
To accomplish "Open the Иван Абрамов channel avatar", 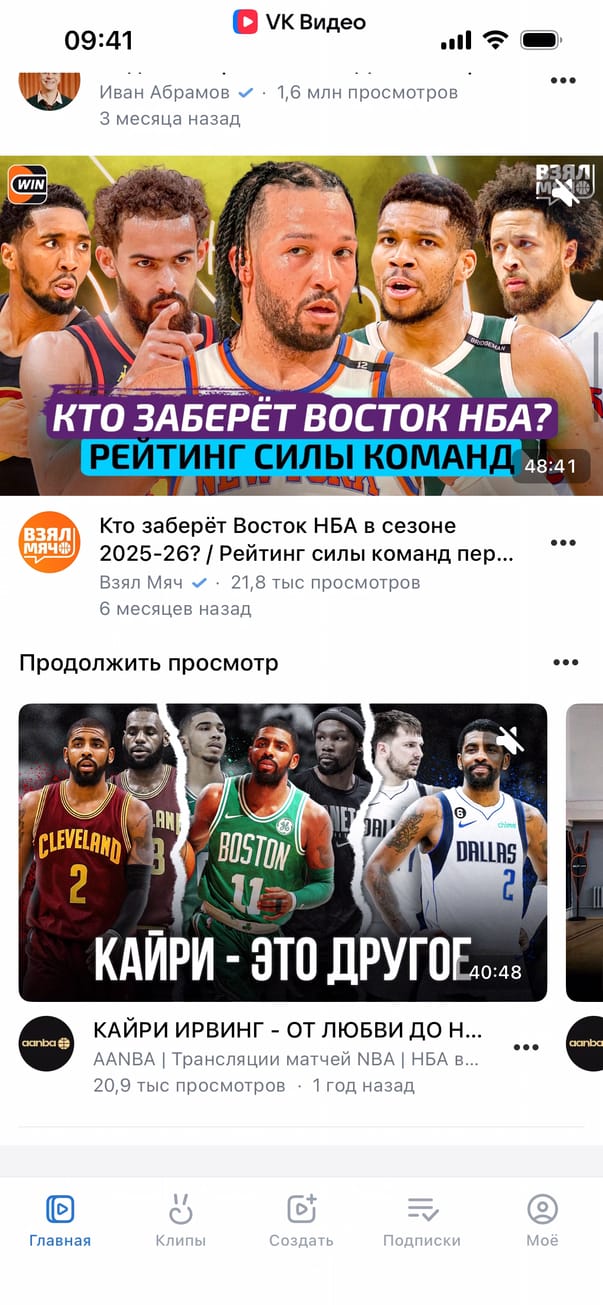I will 49,90.
